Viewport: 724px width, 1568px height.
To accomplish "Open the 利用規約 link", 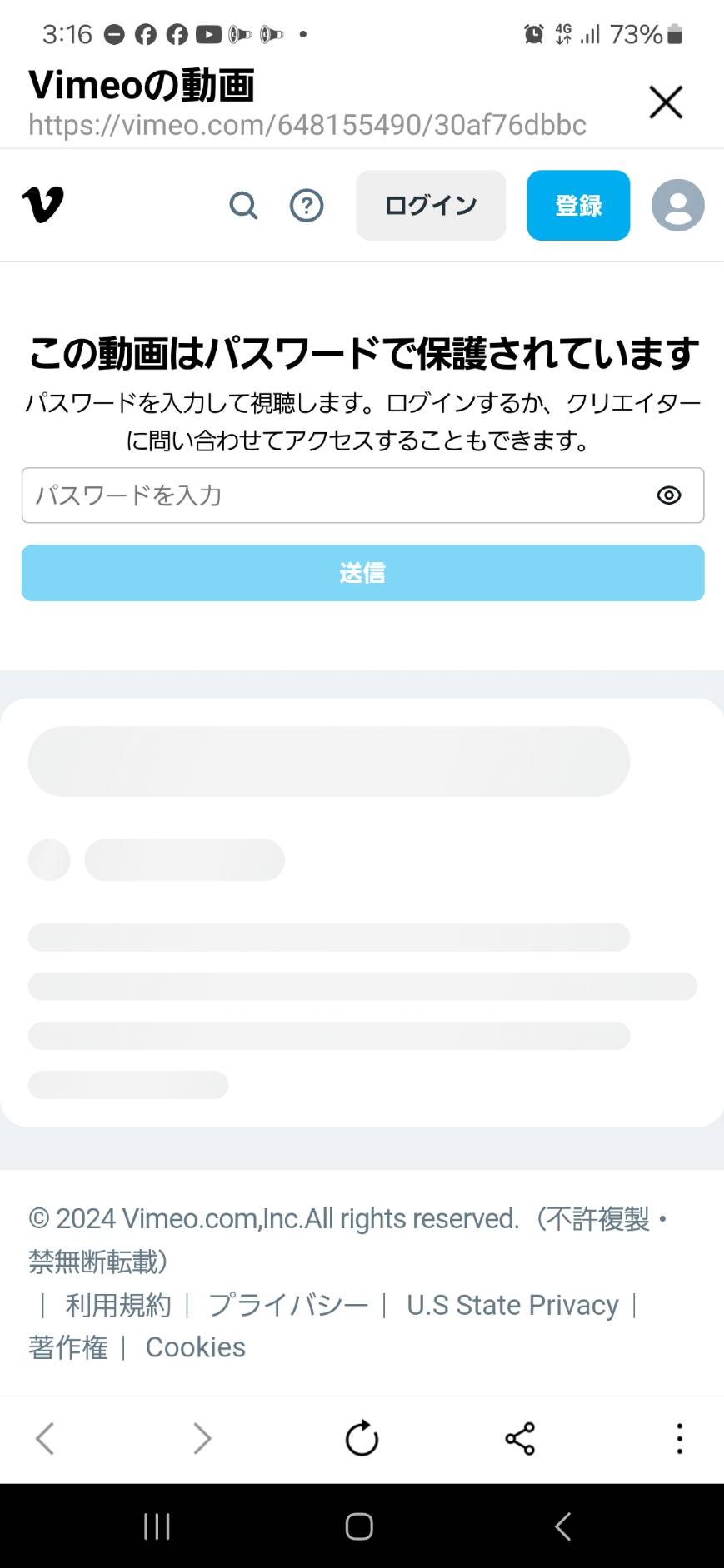I will tap(118, 1305).
